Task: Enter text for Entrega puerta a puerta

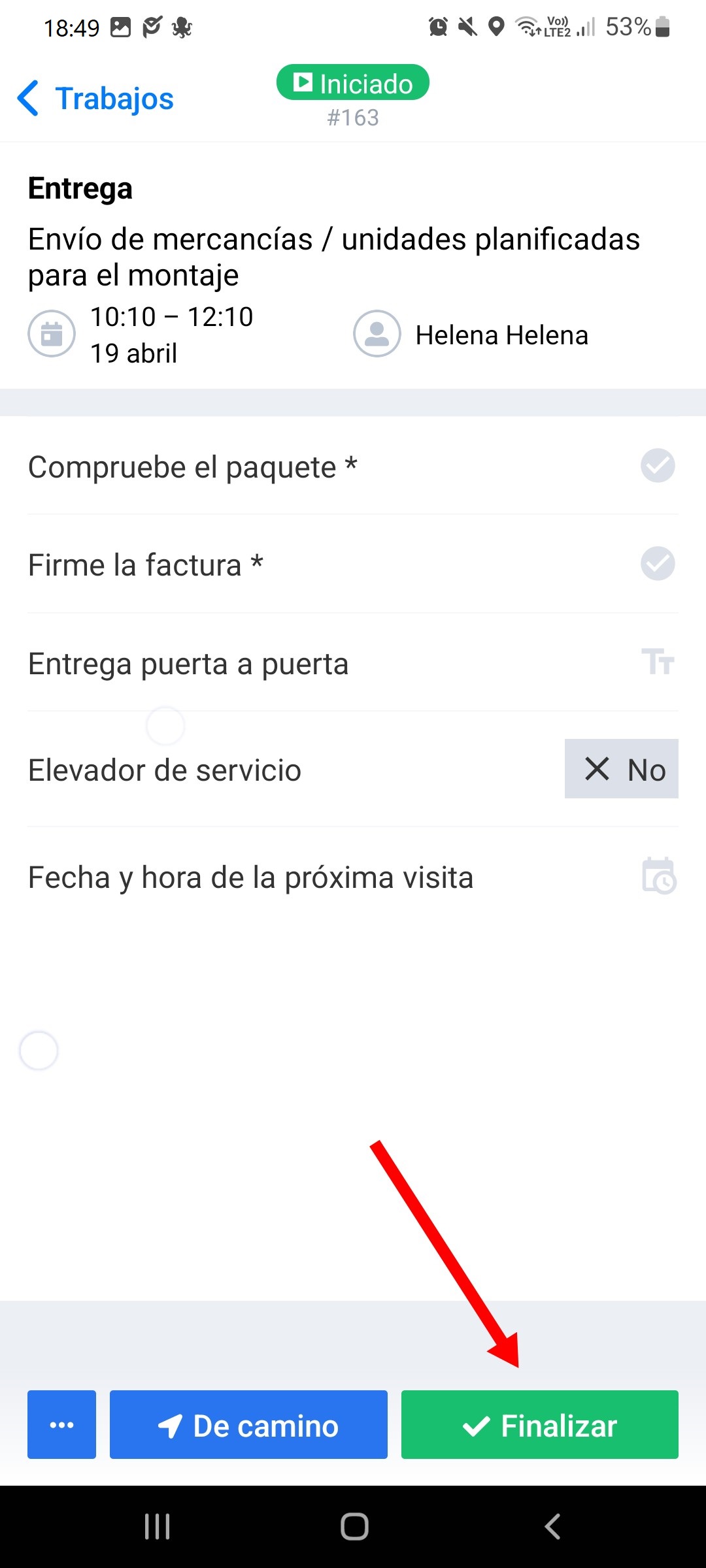Action: pyautogui.click(x=657, y=662)
